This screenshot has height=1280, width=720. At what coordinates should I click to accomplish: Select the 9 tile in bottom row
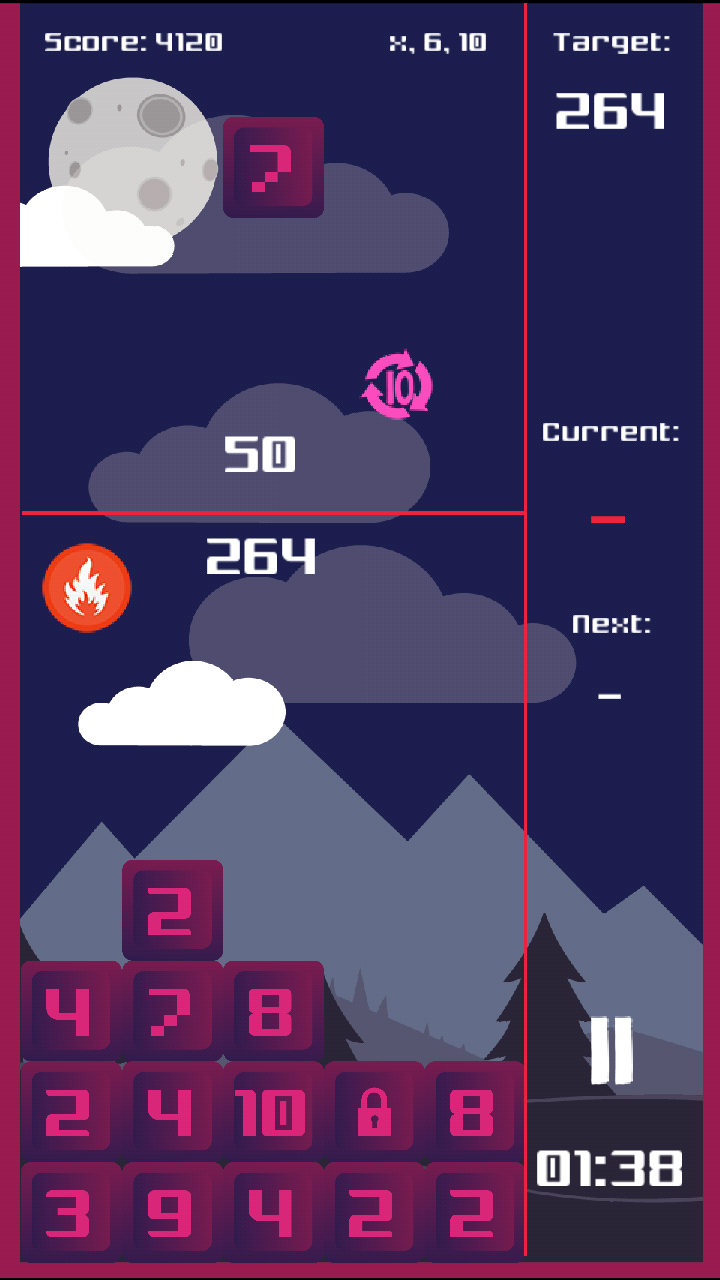click(172, 1211)
